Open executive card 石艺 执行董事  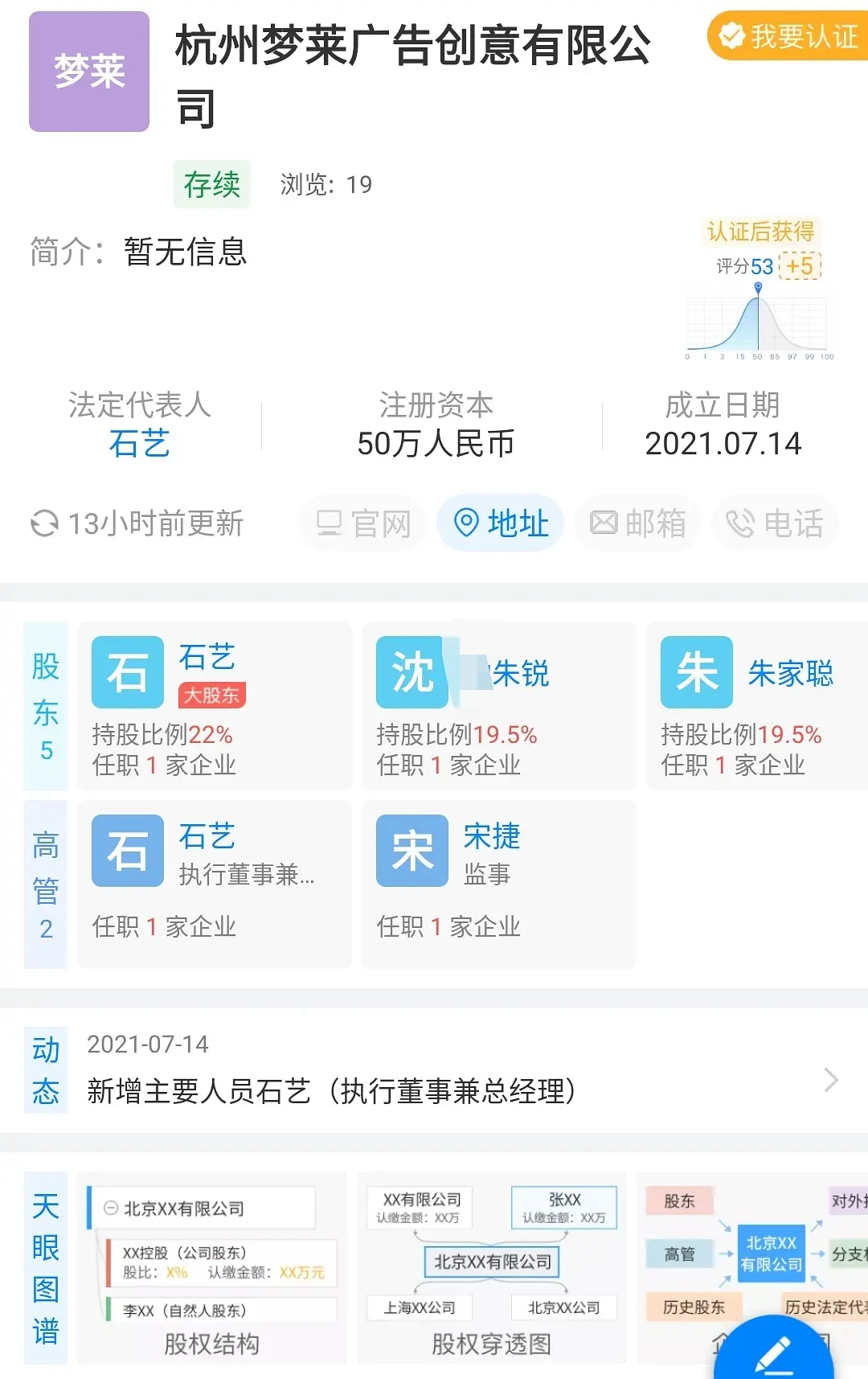tap(215, 884)
